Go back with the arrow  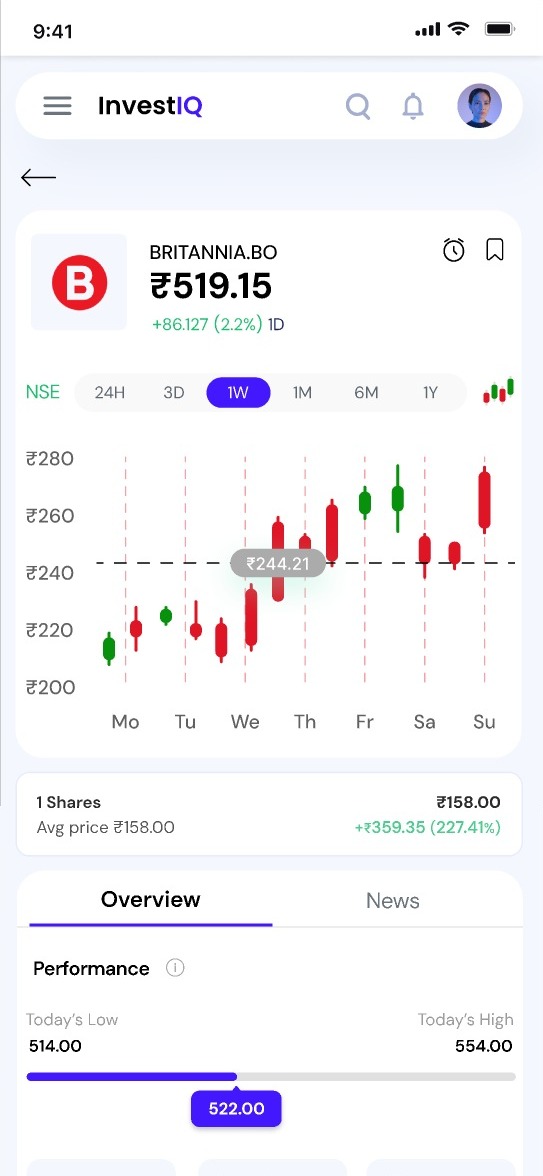pyautogui.click(x=39, y=178)
